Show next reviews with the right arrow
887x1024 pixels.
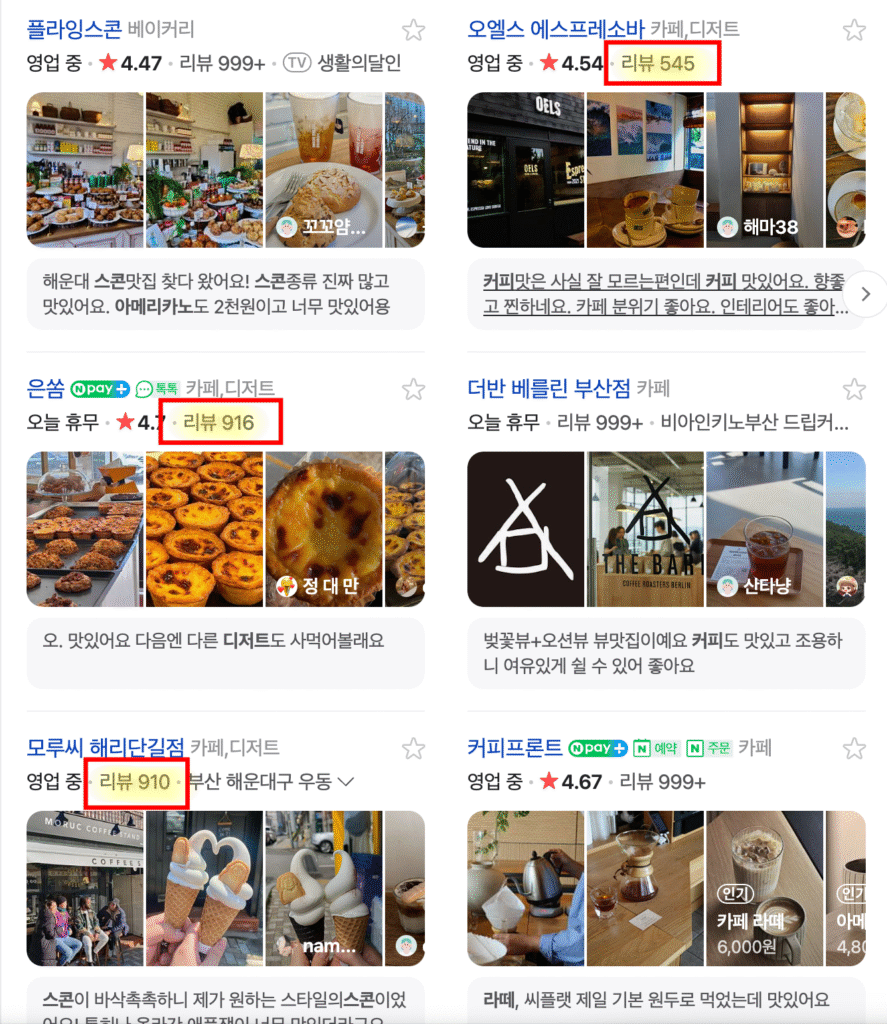[x=866, y=294]
